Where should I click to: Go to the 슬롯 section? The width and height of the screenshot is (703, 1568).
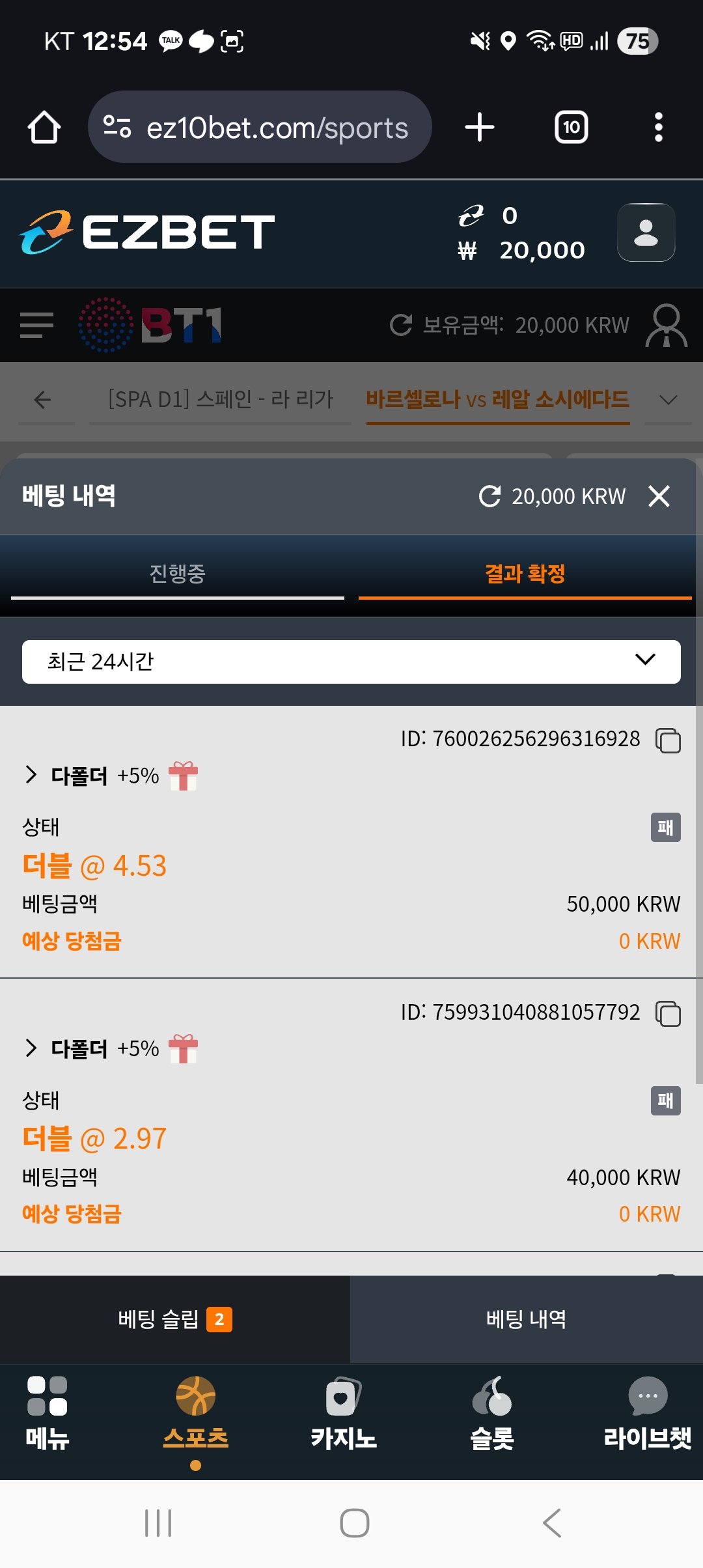point(492,1410)
